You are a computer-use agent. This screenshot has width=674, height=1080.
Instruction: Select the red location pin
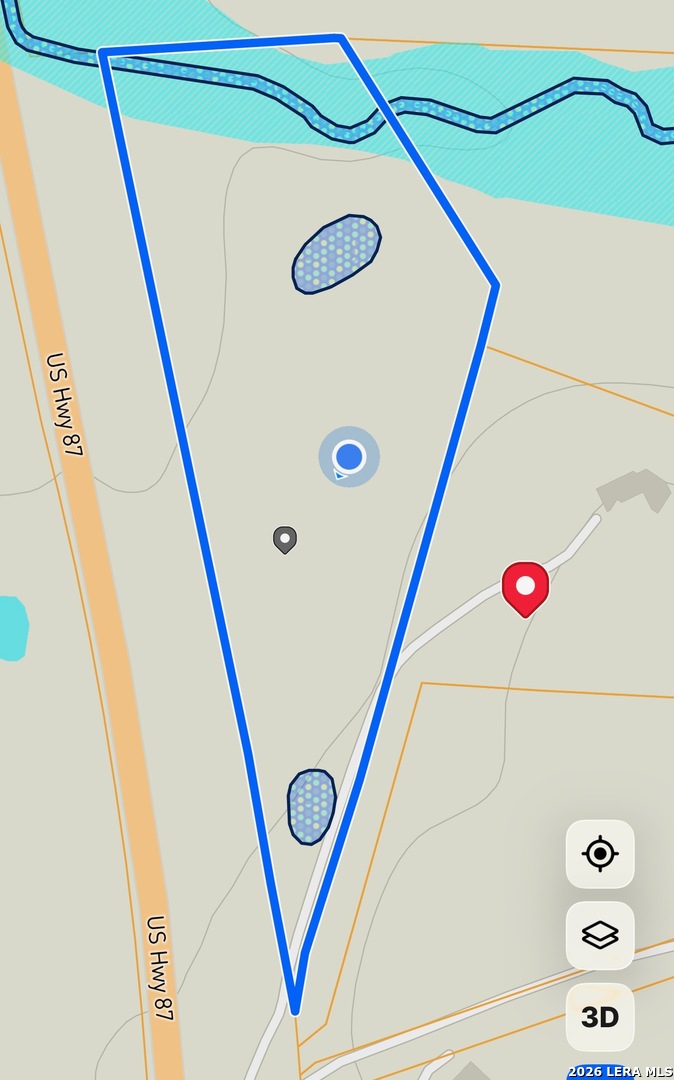[525, 589]
